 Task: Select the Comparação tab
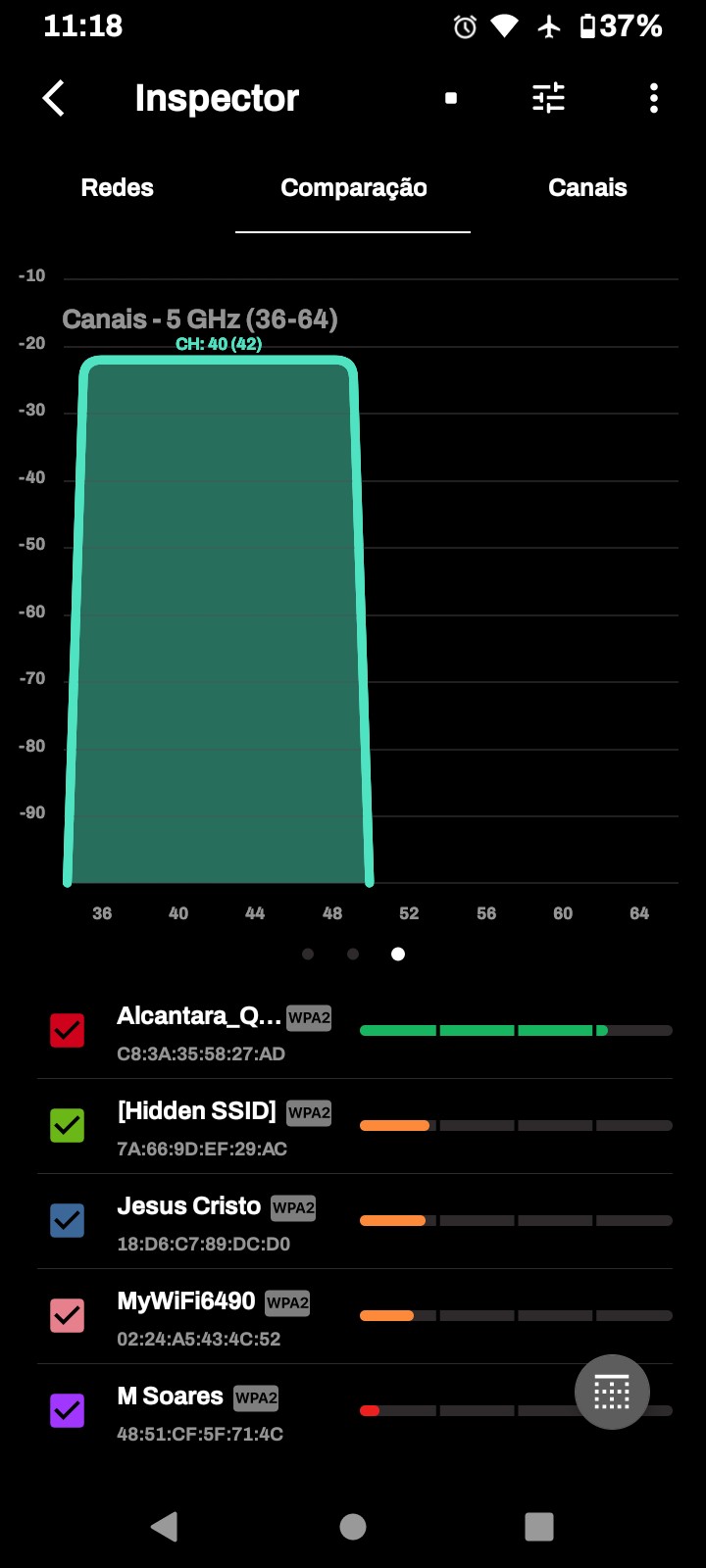point(353,188)
